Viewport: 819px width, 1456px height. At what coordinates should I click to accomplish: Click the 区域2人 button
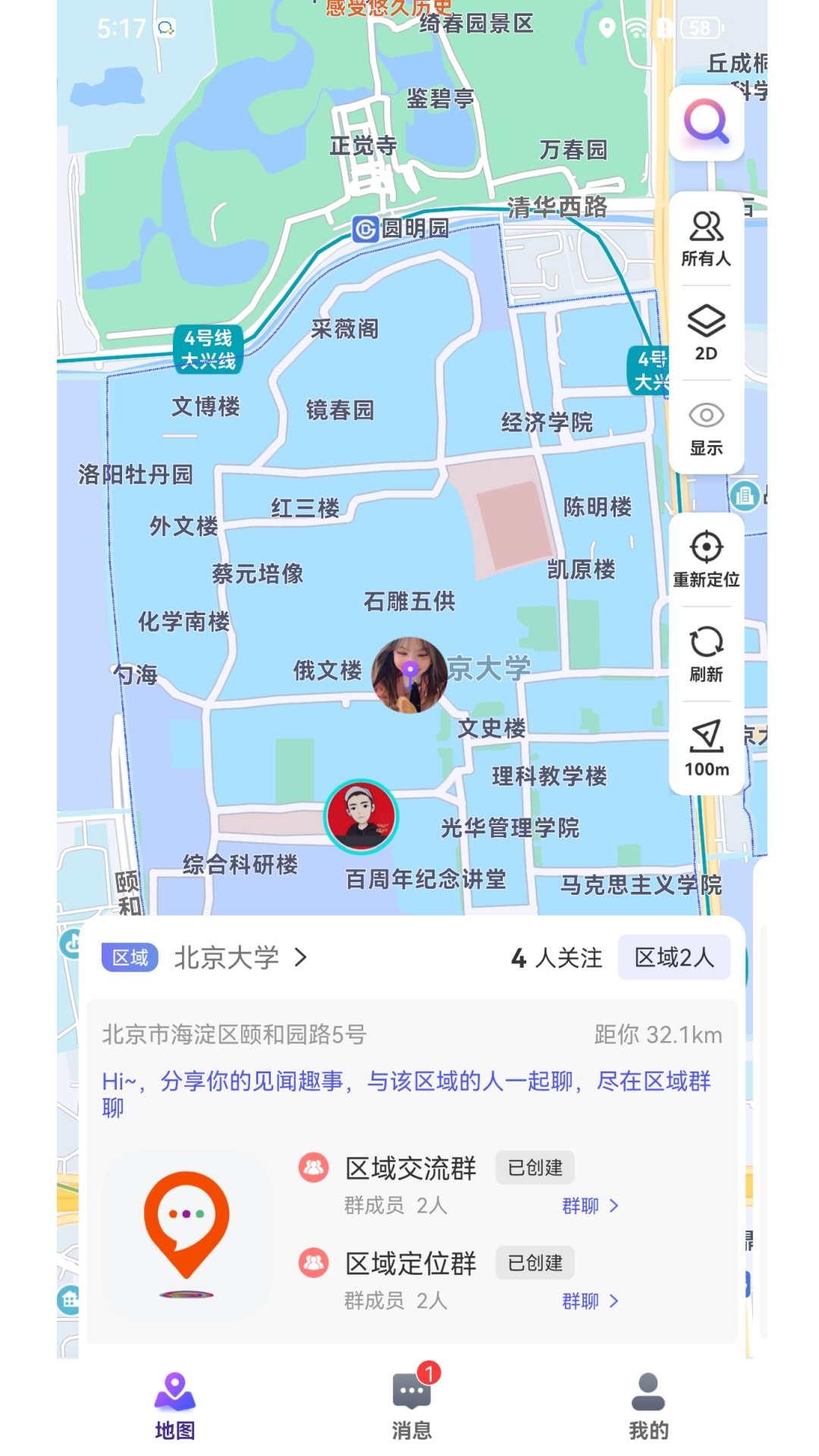point(674,957)
